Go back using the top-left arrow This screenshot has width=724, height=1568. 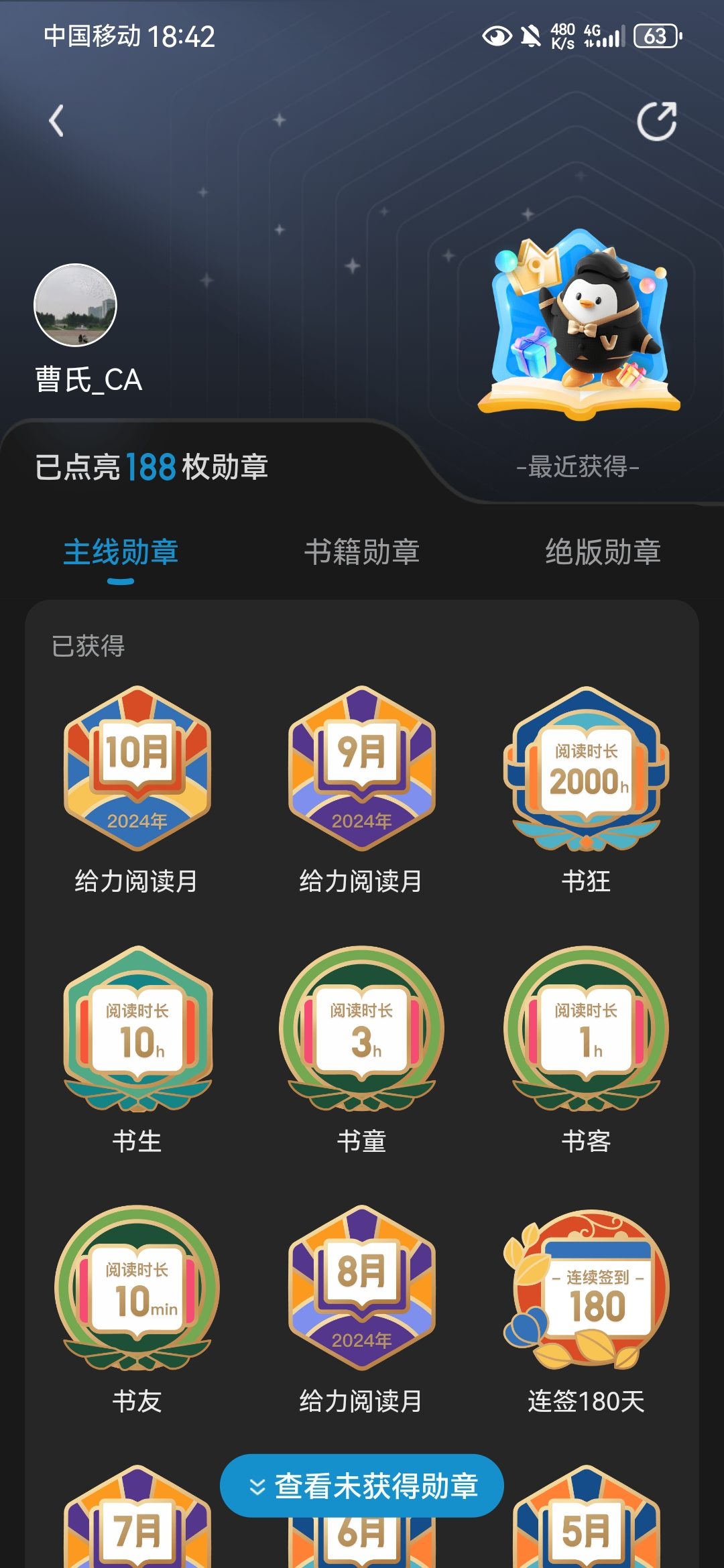57,121
